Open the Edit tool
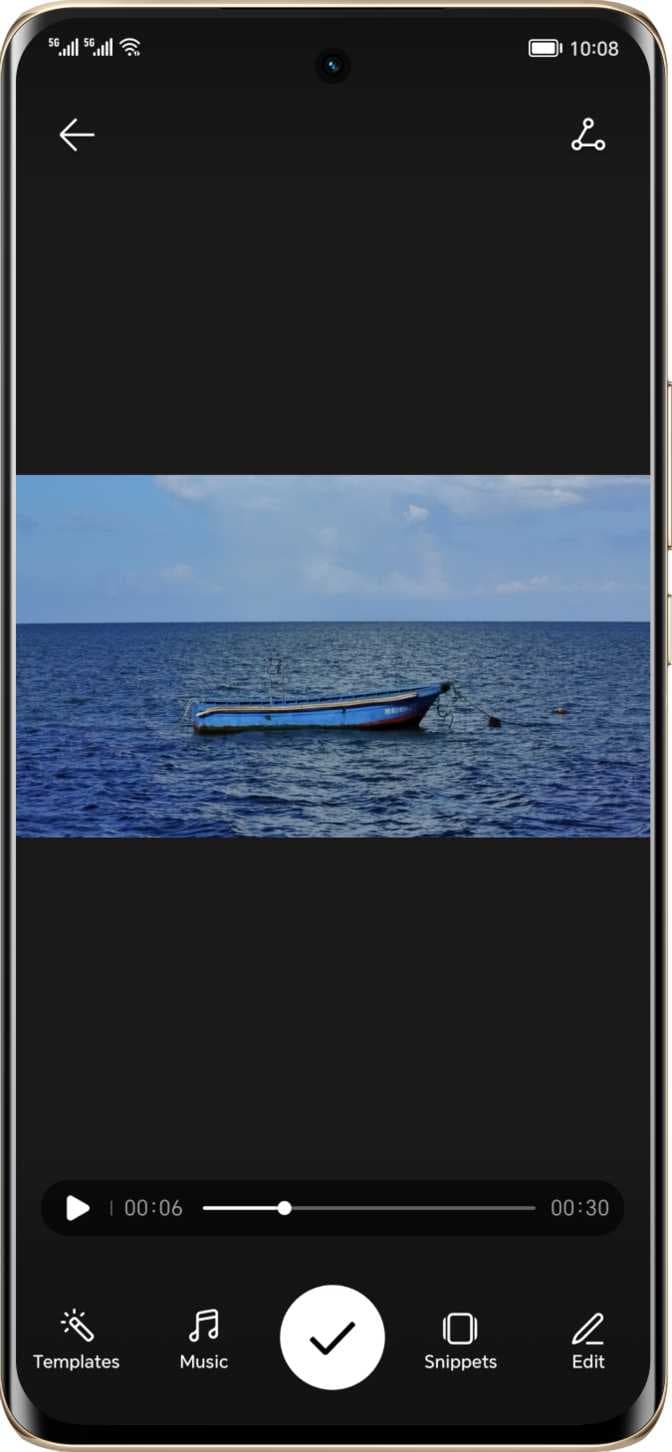This screenshot has width=672, height=1452. tap(588, 1340)
